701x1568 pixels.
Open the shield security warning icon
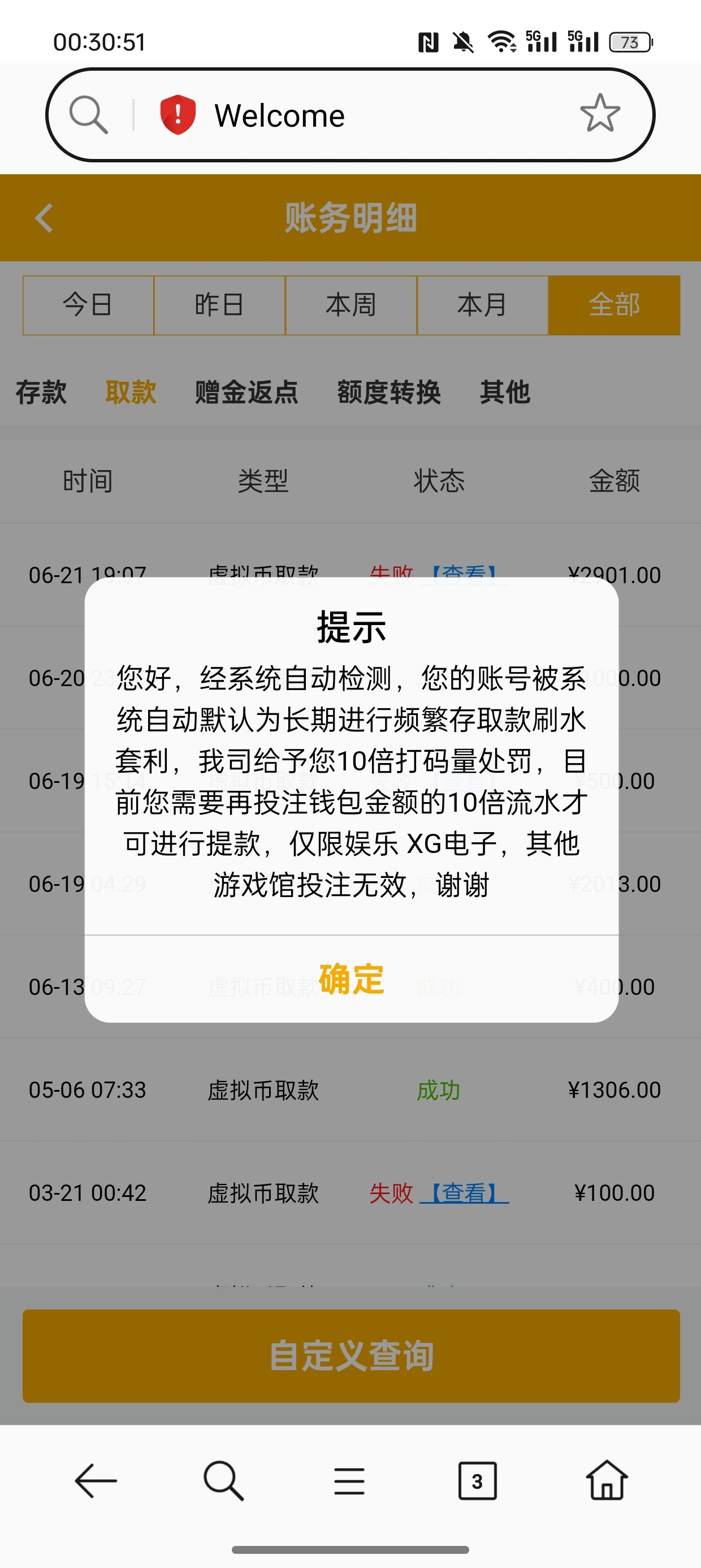(x=178, y=114)
